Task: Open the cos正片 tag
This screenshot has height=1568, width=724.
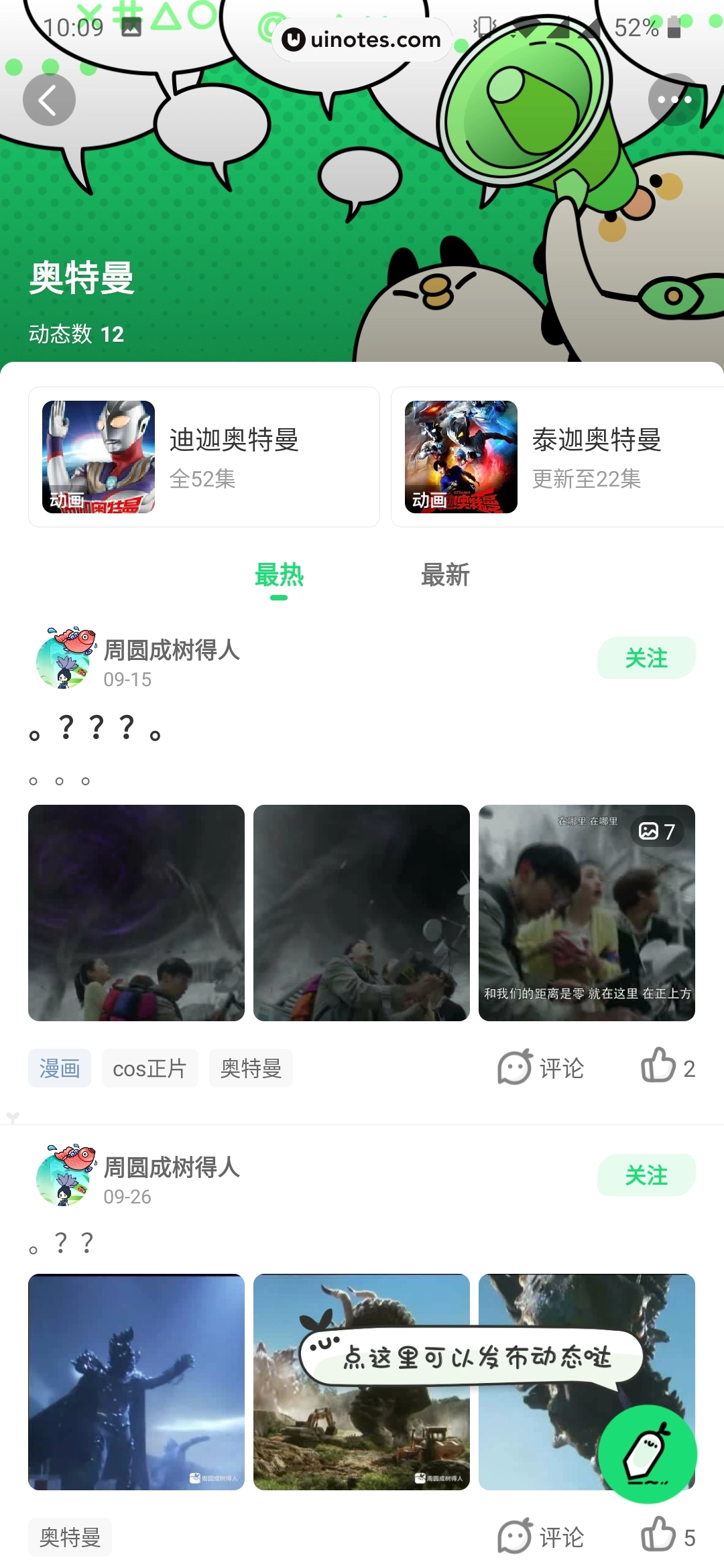Action: point(149,1068)
